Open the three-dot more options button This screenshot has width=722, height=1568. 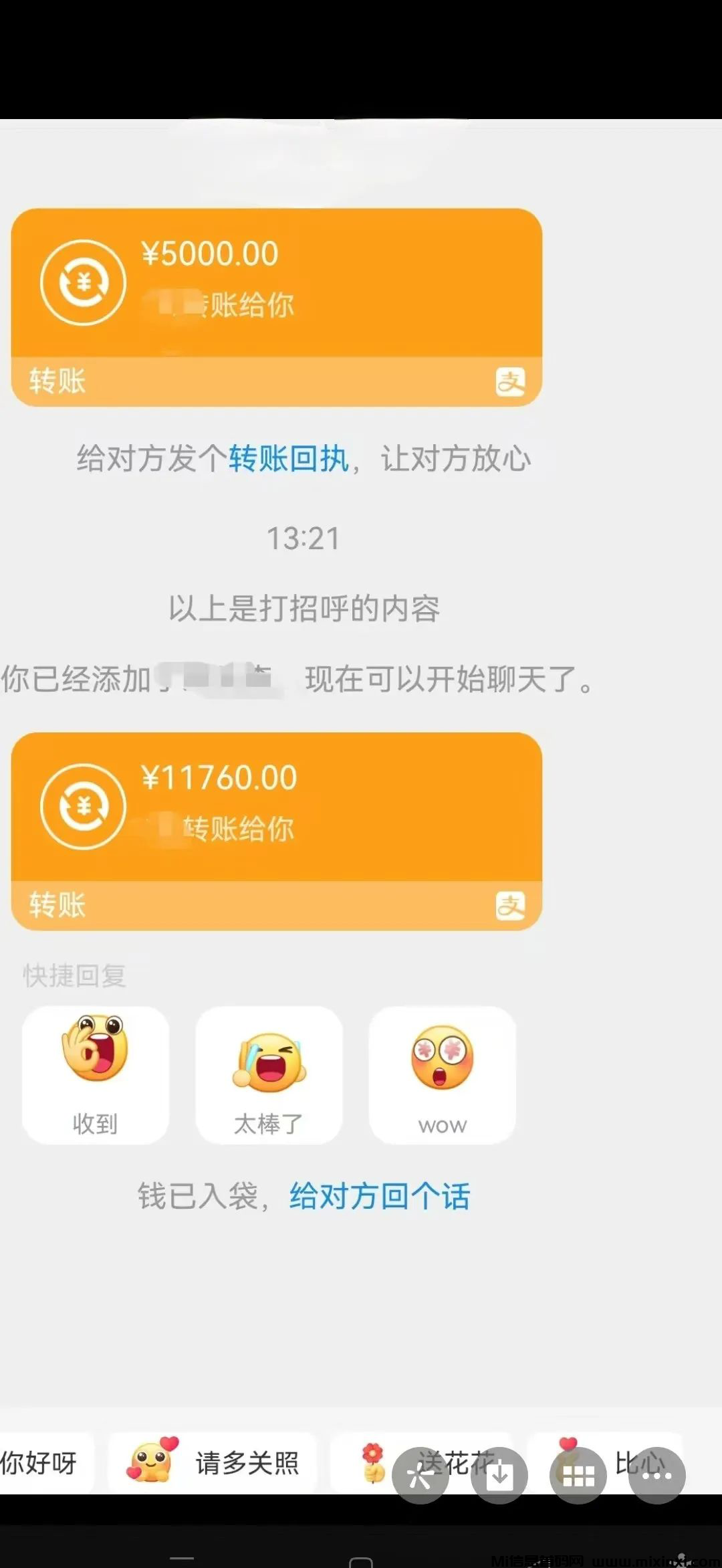(656, 1475)
